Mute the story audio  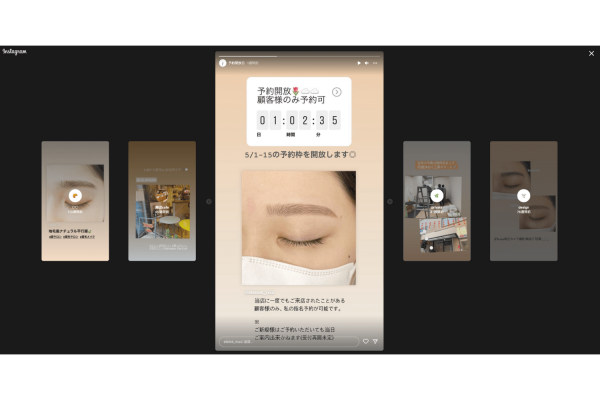[x=367, y=63]
